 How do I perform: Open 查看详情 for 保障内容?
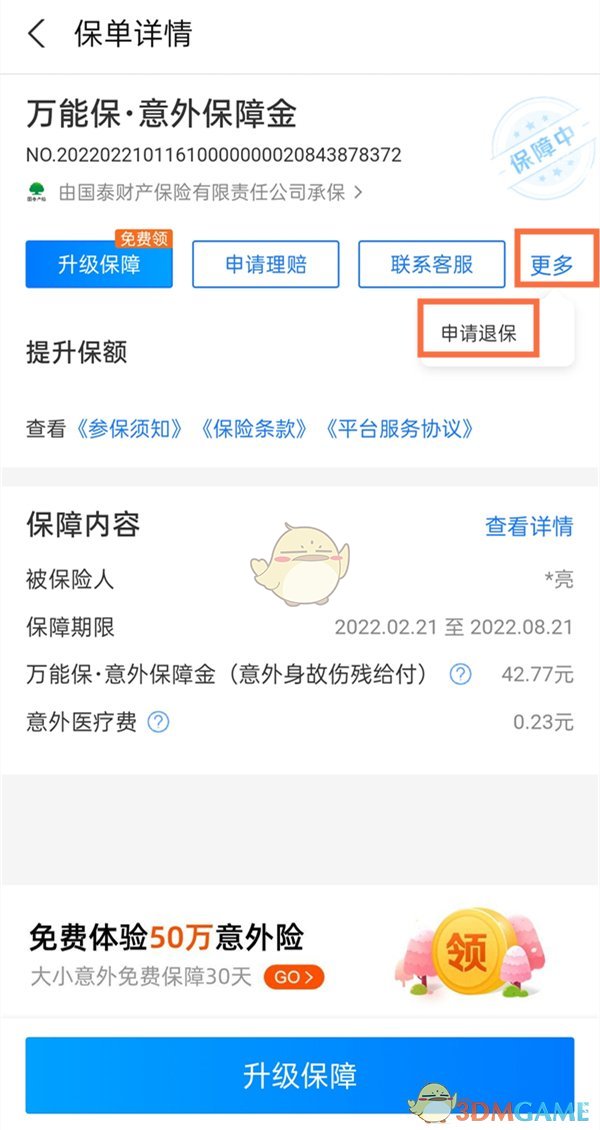pyautogui.click(x=529, y=527)
